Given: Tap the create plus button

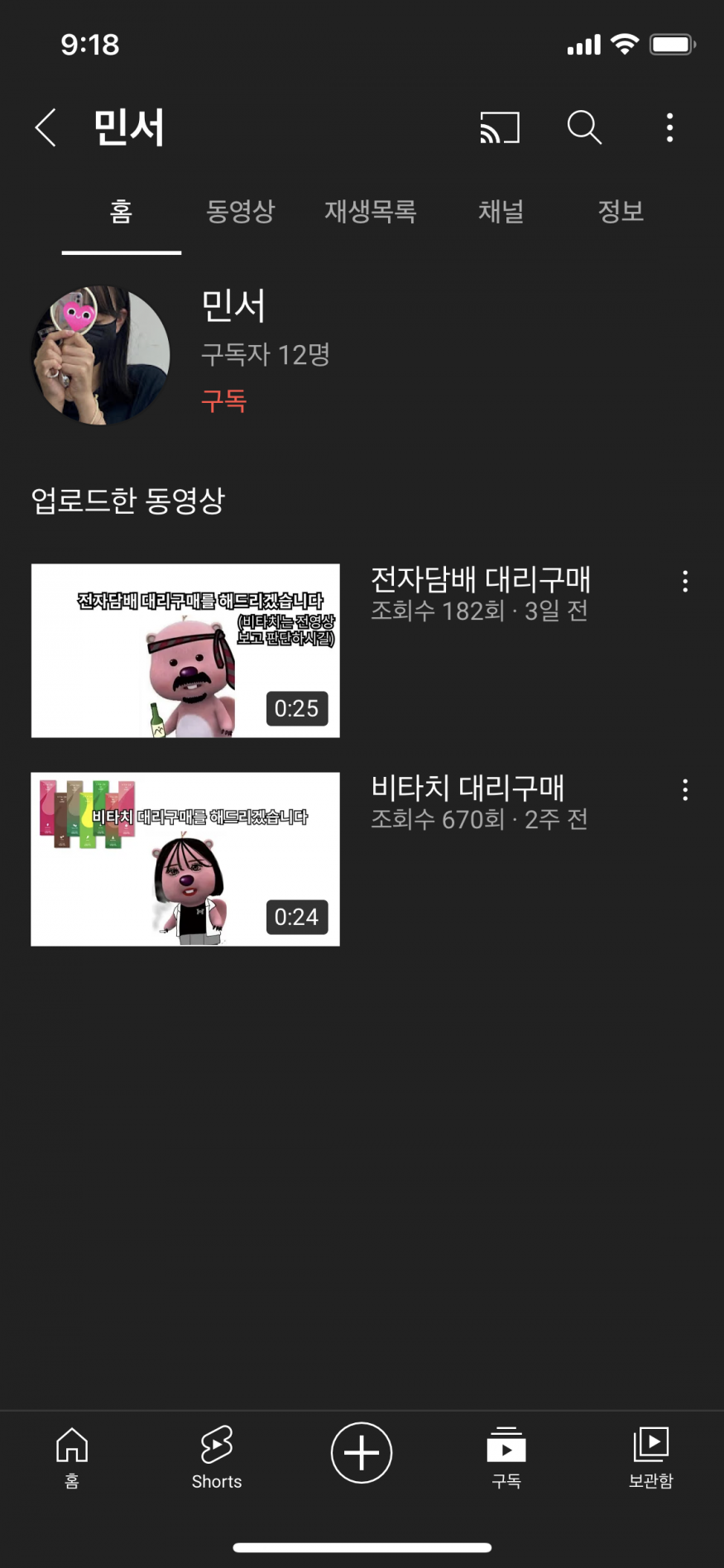Looking at the screenshot, I should (362, 1453).
